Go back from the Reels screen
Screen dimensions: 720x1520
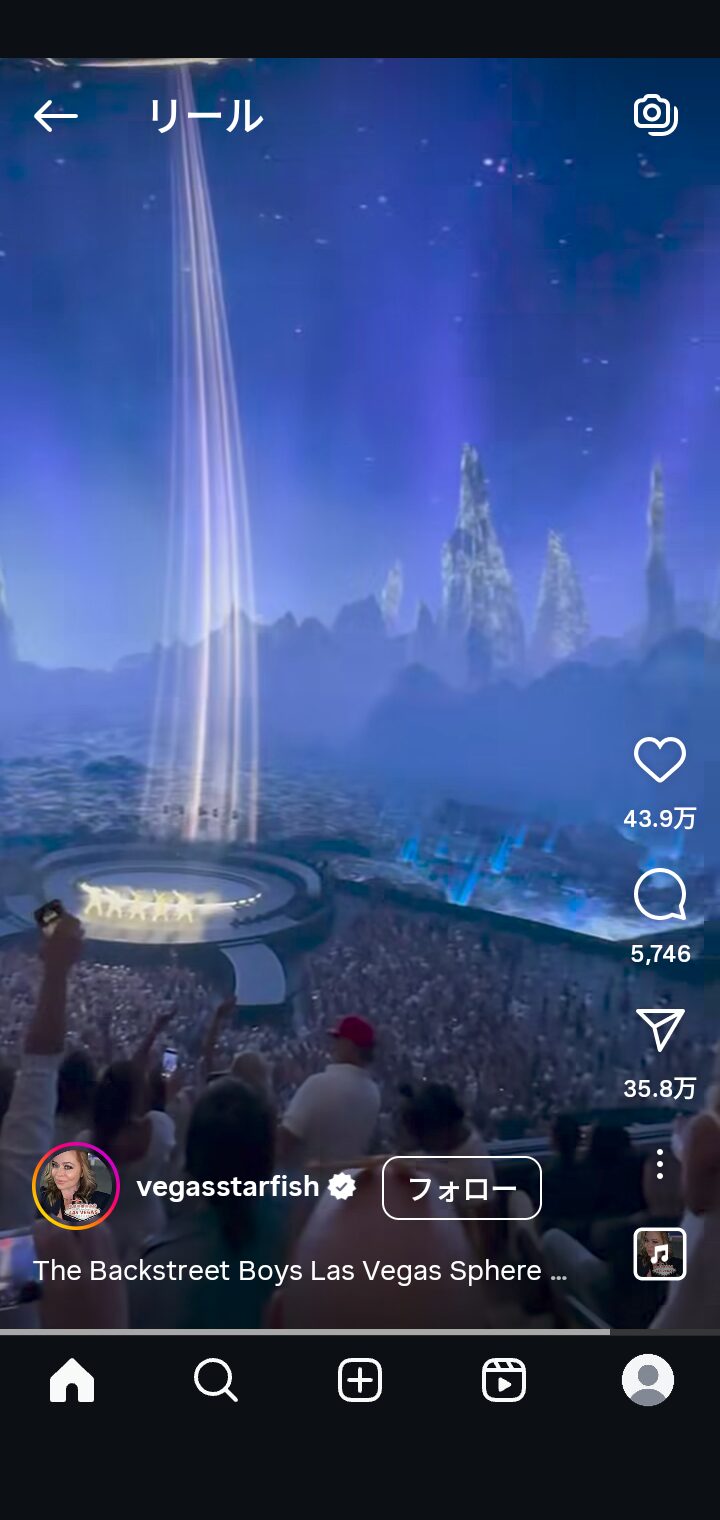pos(55,117)
